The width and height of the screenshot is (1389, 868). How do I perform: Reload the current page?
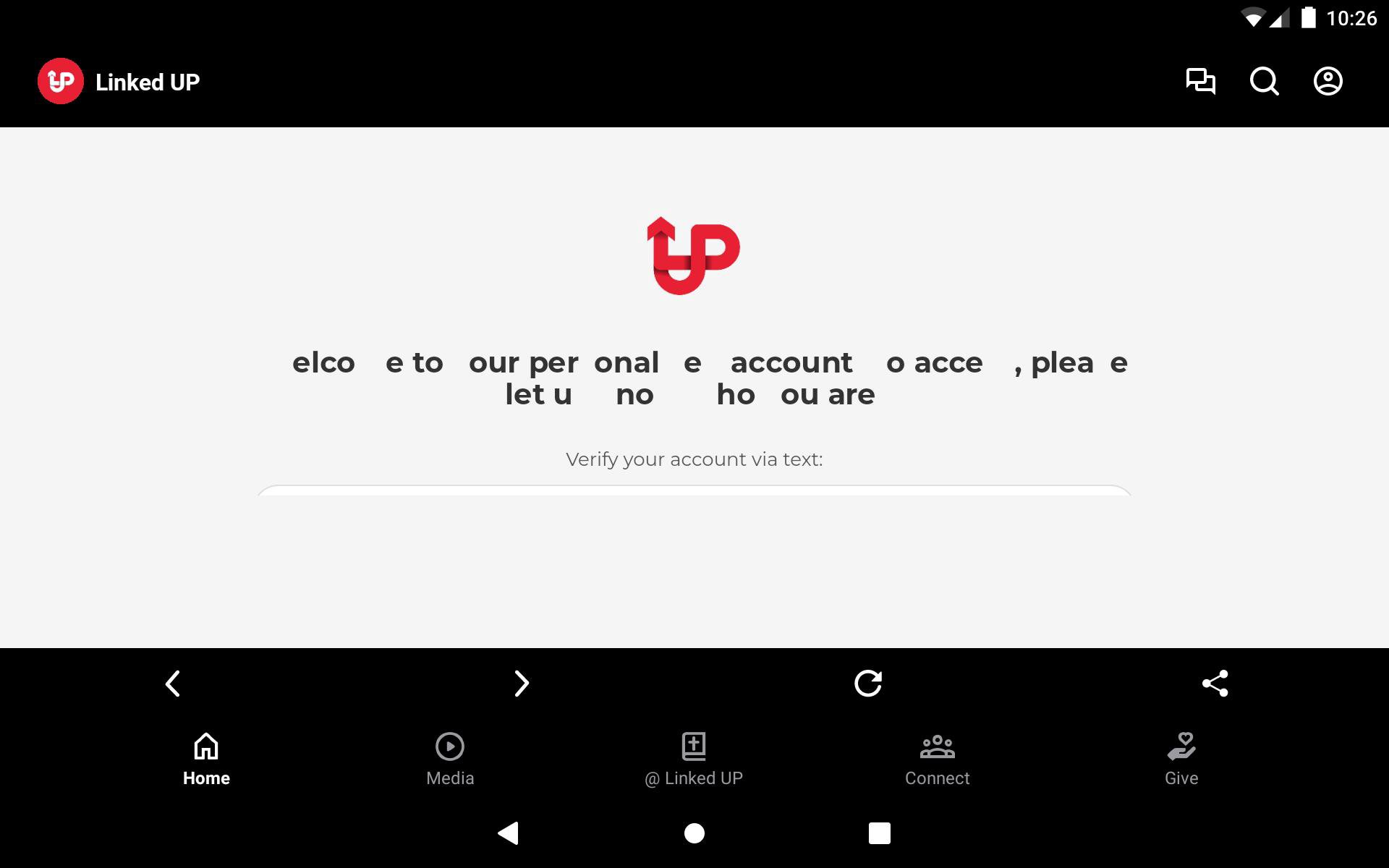pos(867,684)
